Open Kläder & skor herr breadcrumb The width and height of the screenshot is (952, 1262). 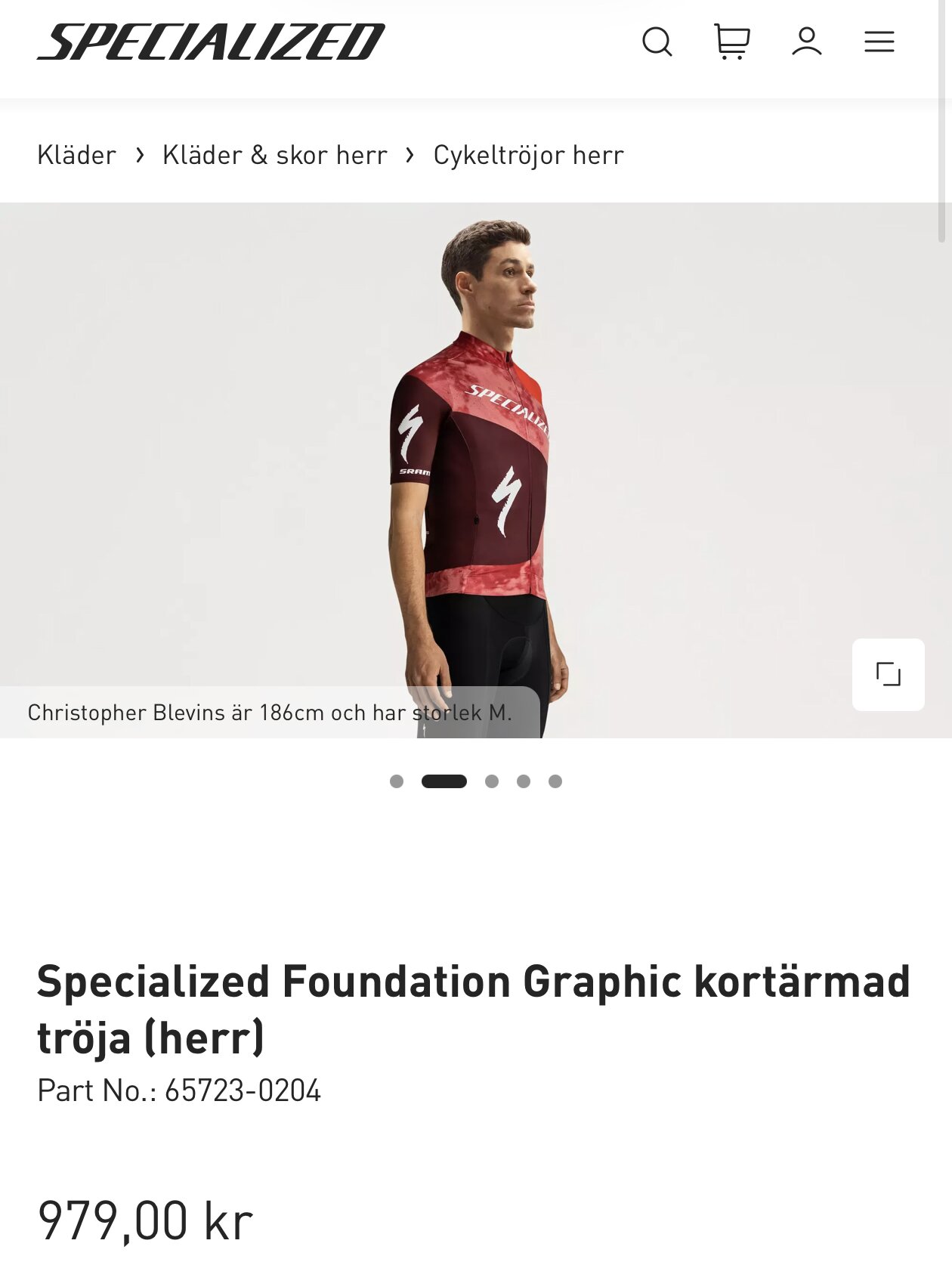pos(275,155)
